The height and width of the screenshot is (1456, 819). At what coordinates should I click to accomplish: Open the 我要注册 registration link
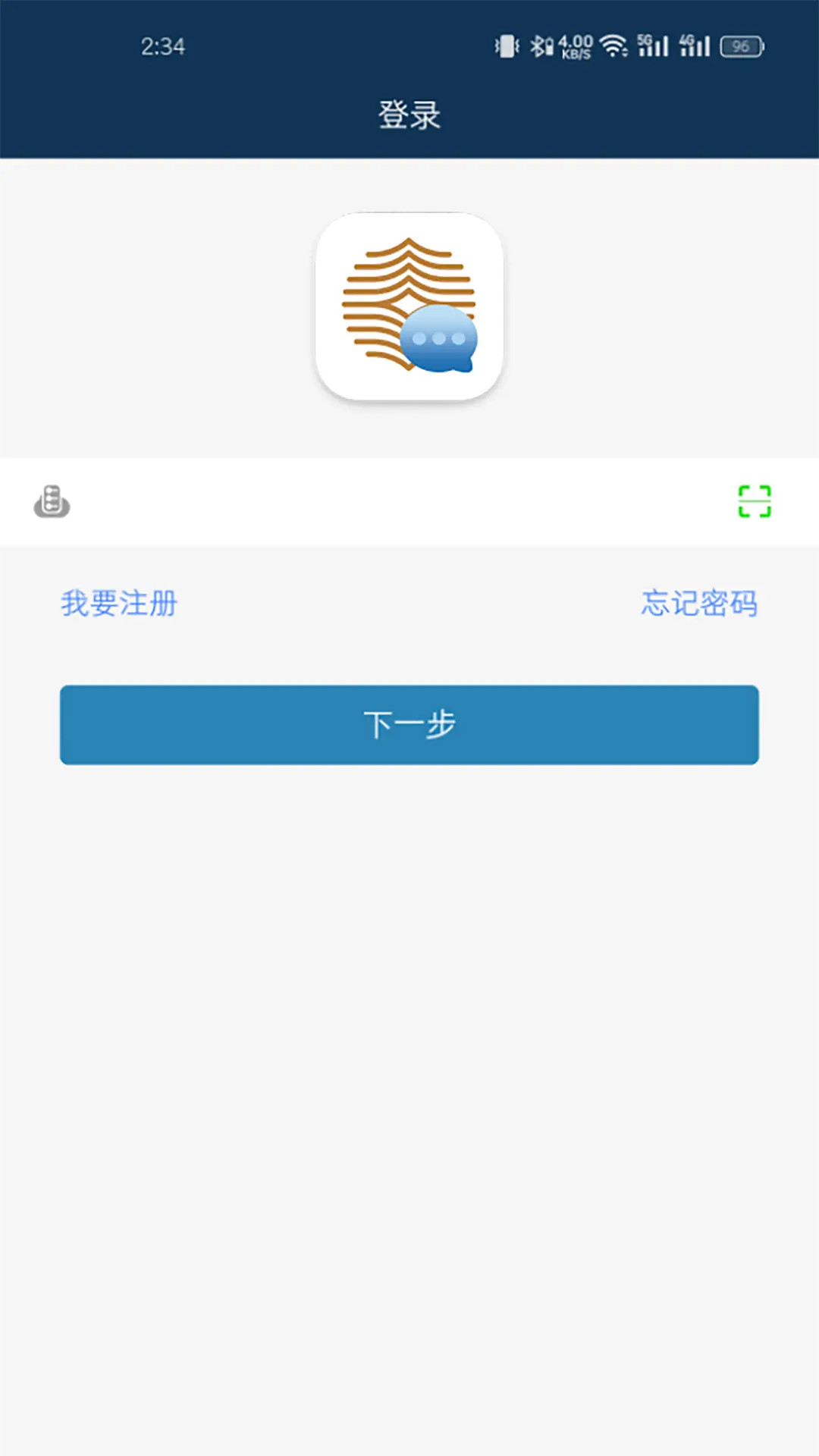pyautogui.click(x=120, y=604)
